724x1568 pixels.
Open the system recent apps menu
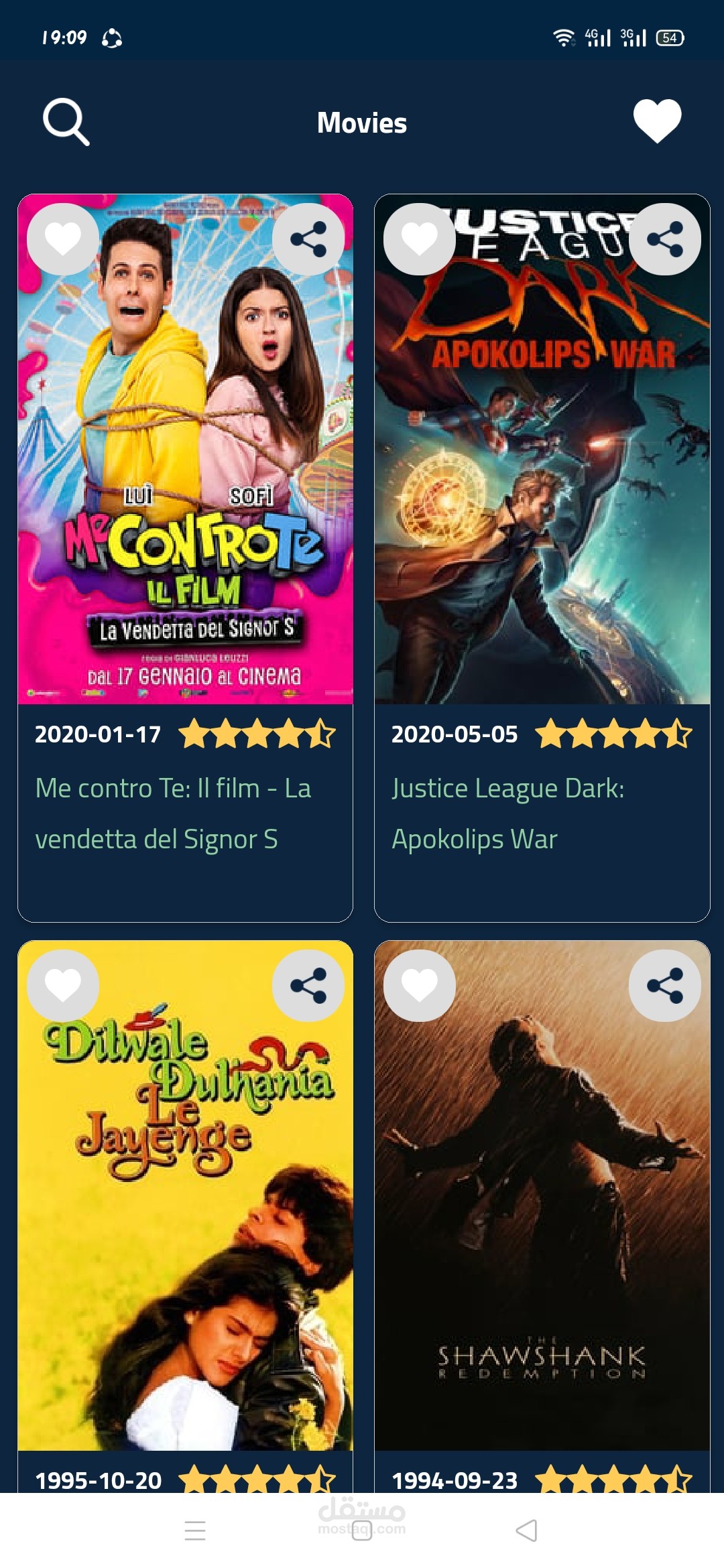point(195,1530)
